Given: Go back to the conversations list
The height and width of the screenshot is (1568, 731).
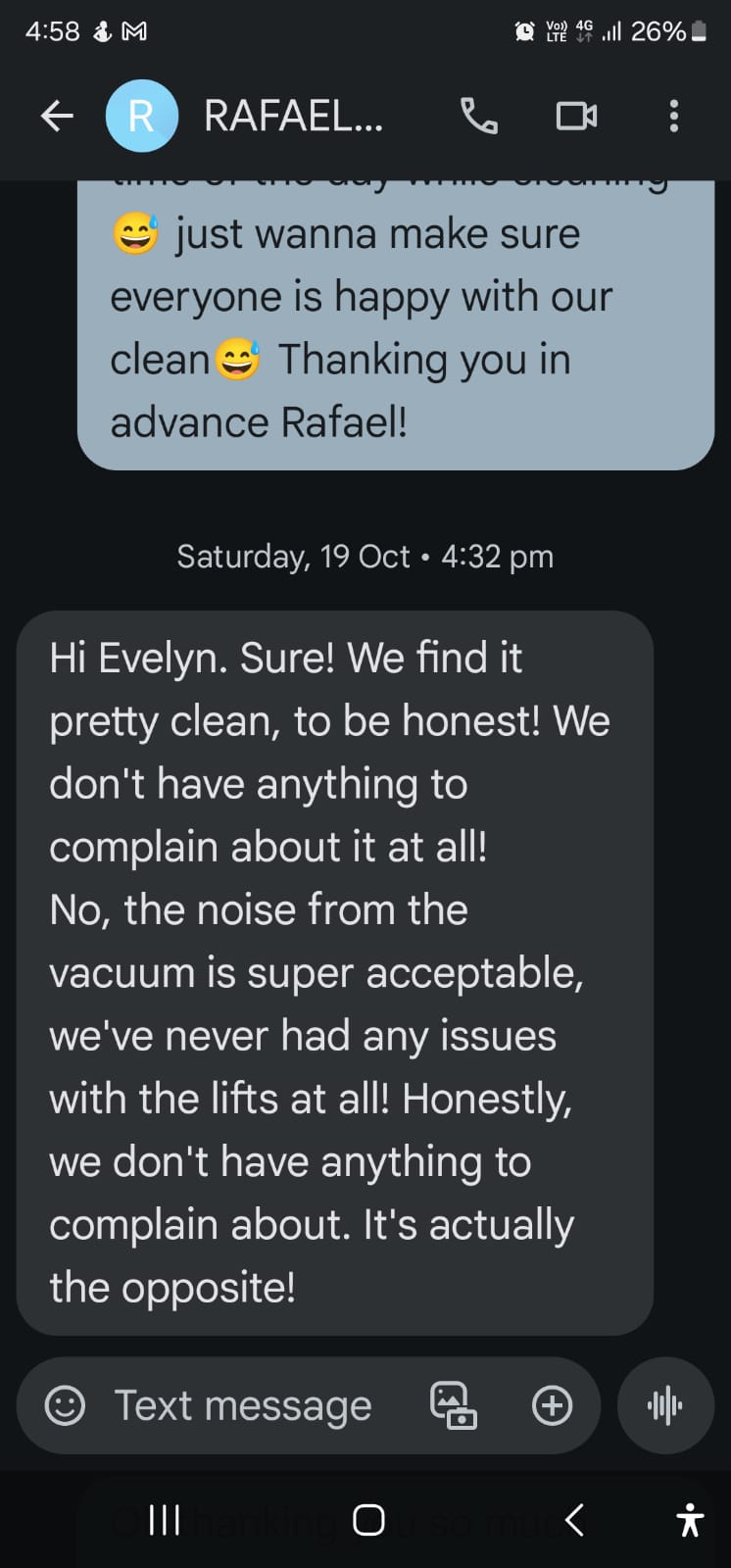Looking at the screenshot, I should coord(57,117).
